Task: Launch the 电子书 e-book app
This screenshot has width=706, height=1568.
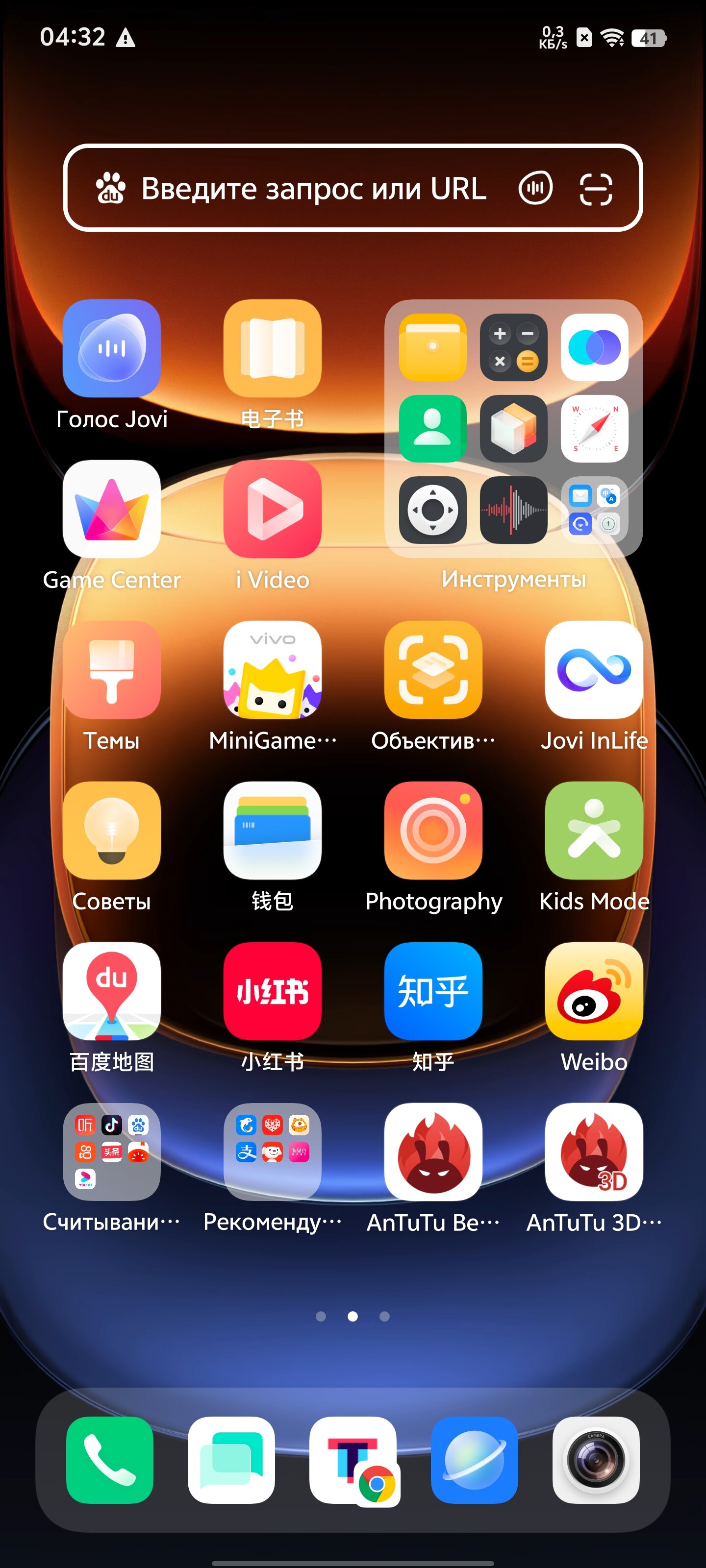Action: (x=272, y=348)
